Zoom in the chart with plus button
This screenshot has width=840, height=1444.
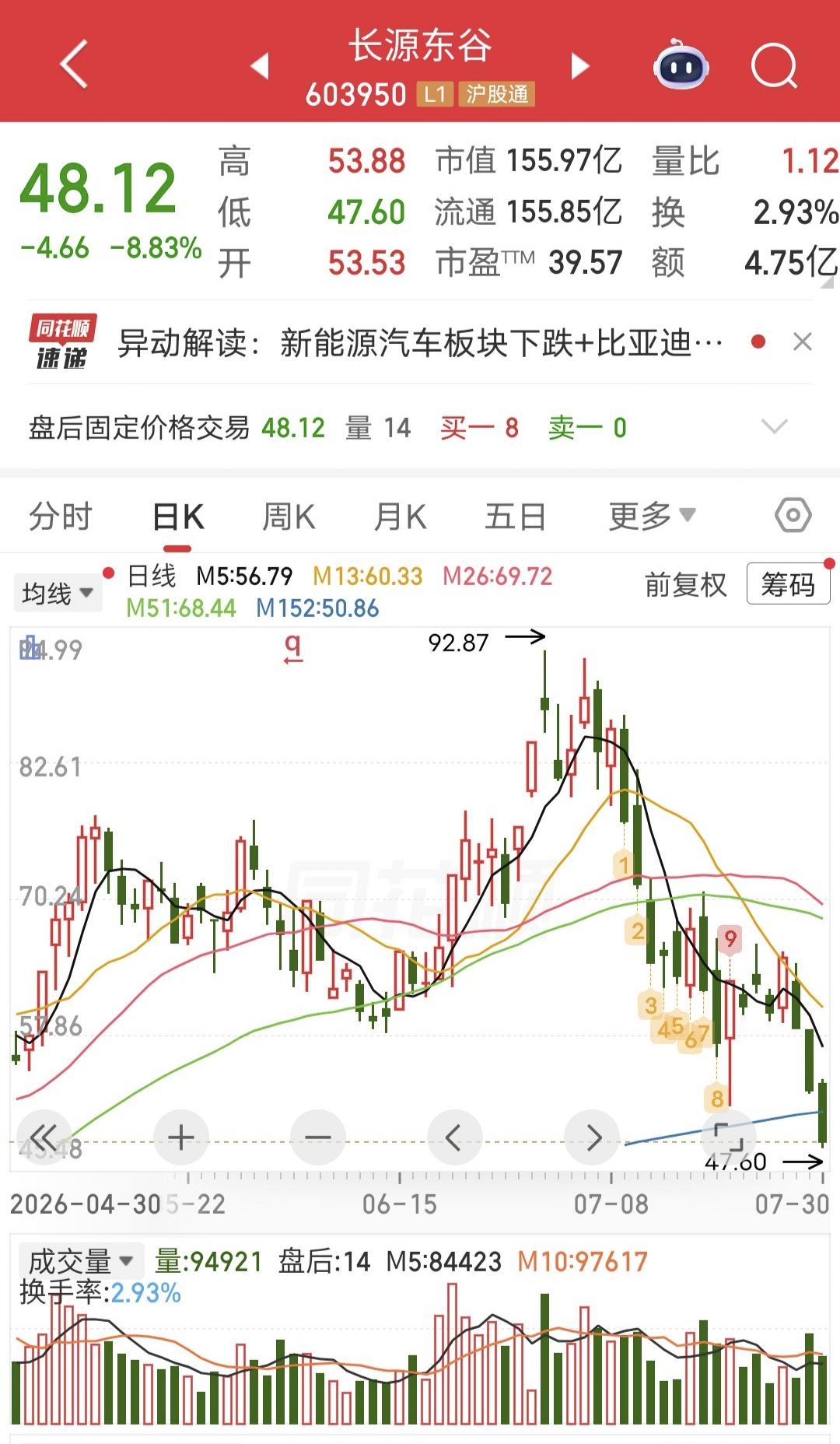181,1137
